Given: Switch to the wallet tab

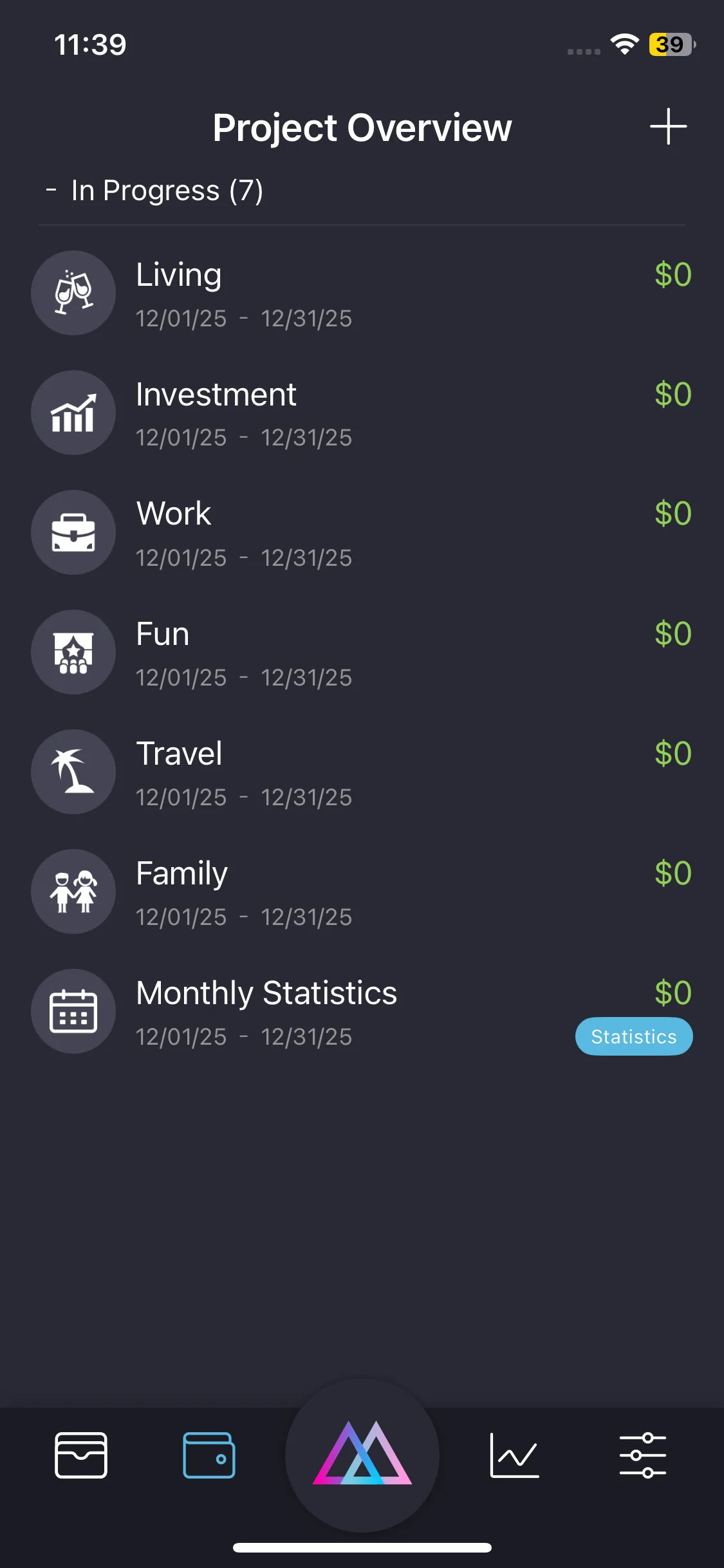Looking at the screenshot, I should [209, 1455].
